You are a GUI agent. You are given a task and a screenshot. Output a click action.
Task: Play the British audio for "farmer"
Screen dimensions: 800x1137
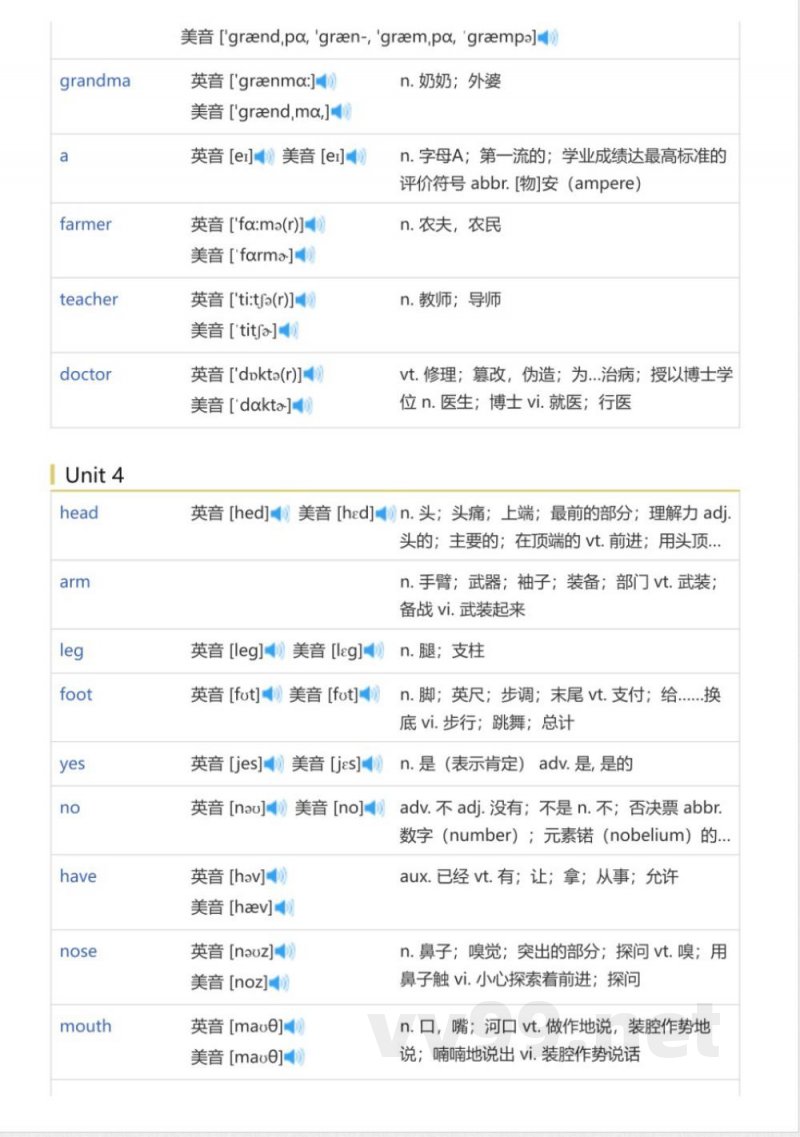pyautogui.click(x=313, y=225)
